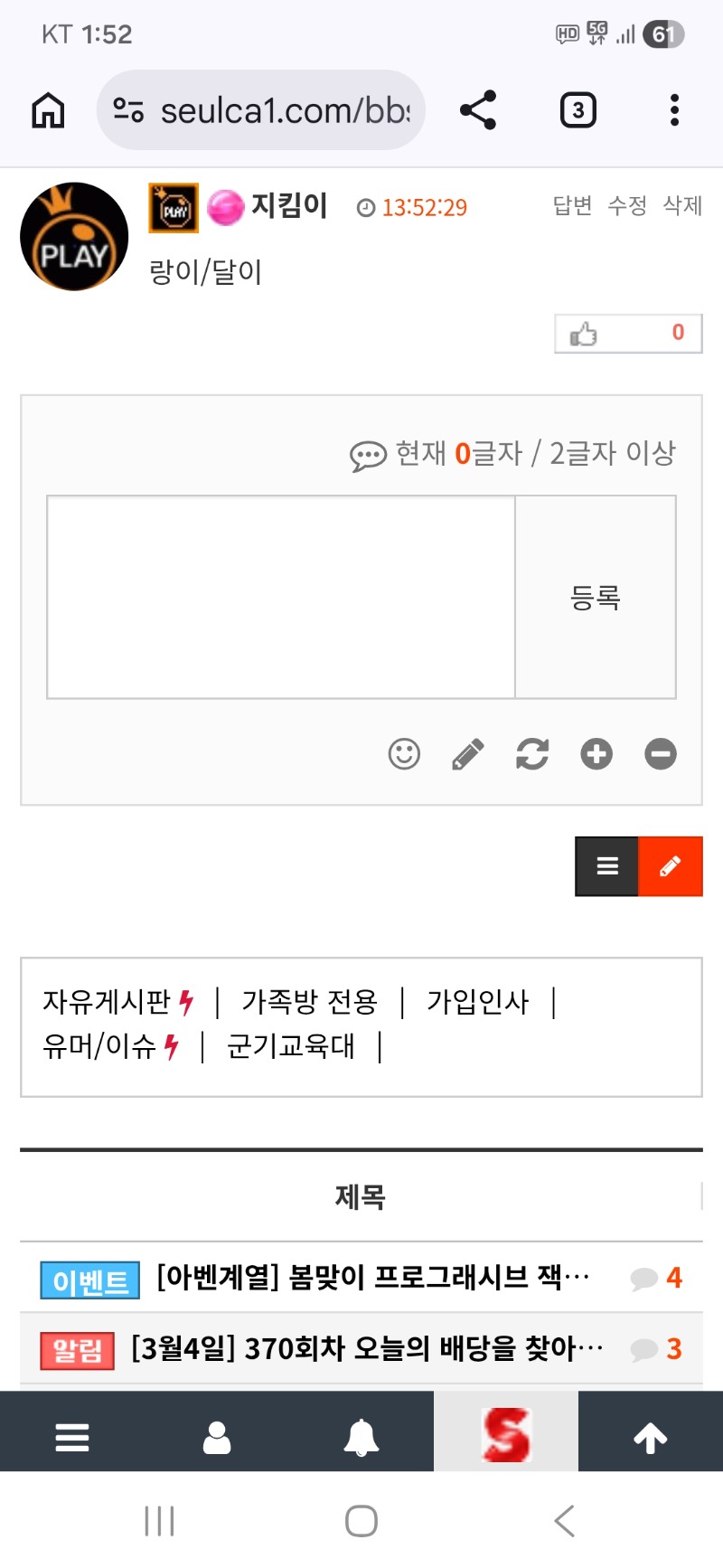Tap the seulca1.com address bar
This screenshot has width=723, height=1568.
point(262,110)
